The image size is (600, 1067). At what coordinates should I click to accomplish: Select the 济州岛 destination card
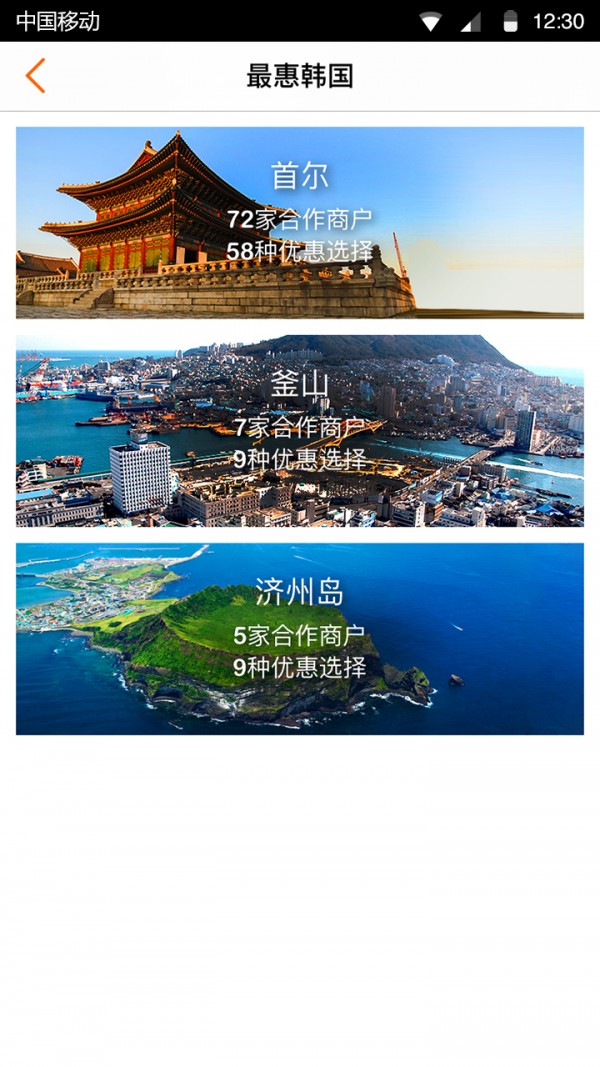[300, 638]
